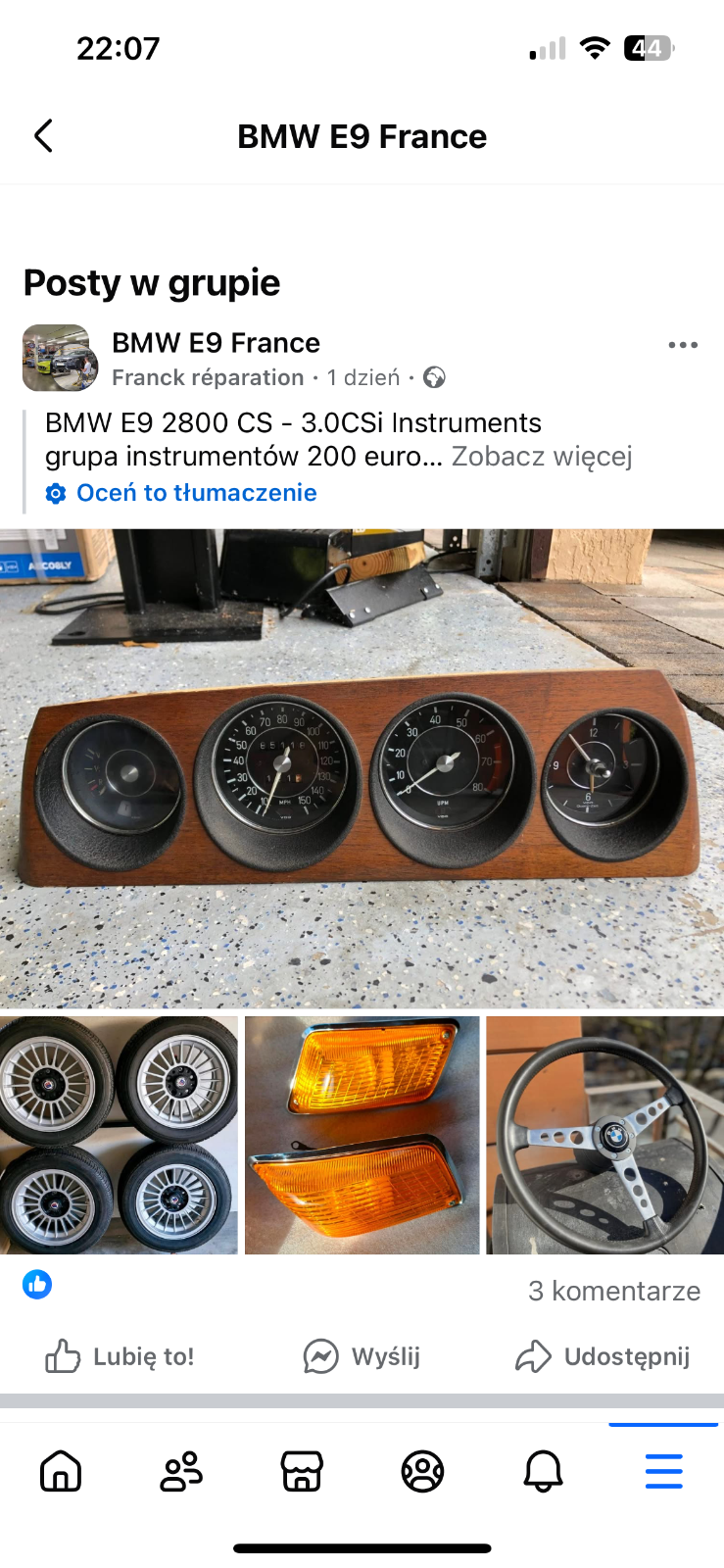Switch to the Friends tab
The image size is (724, 1568).
click(181, 1471)
